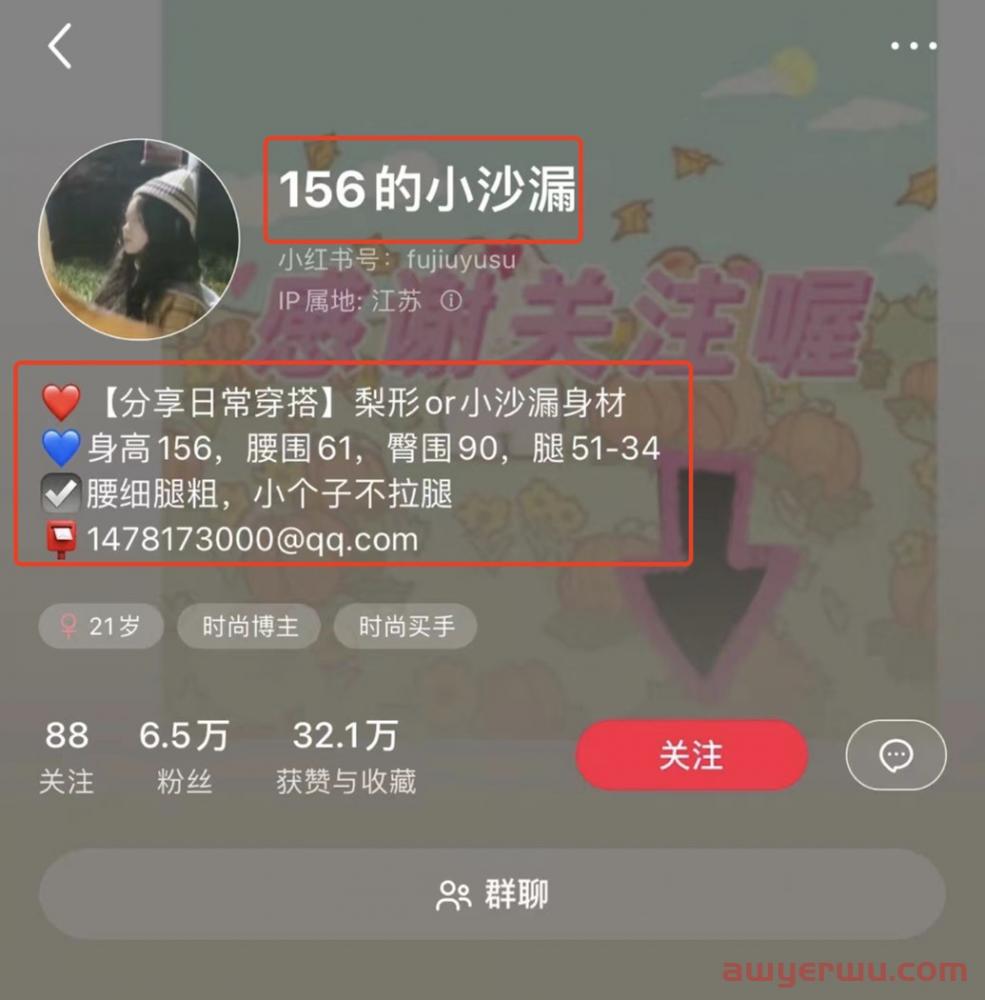
Task: Tap the info icon beside IP属地 江苏
Action: coord(451,300)
